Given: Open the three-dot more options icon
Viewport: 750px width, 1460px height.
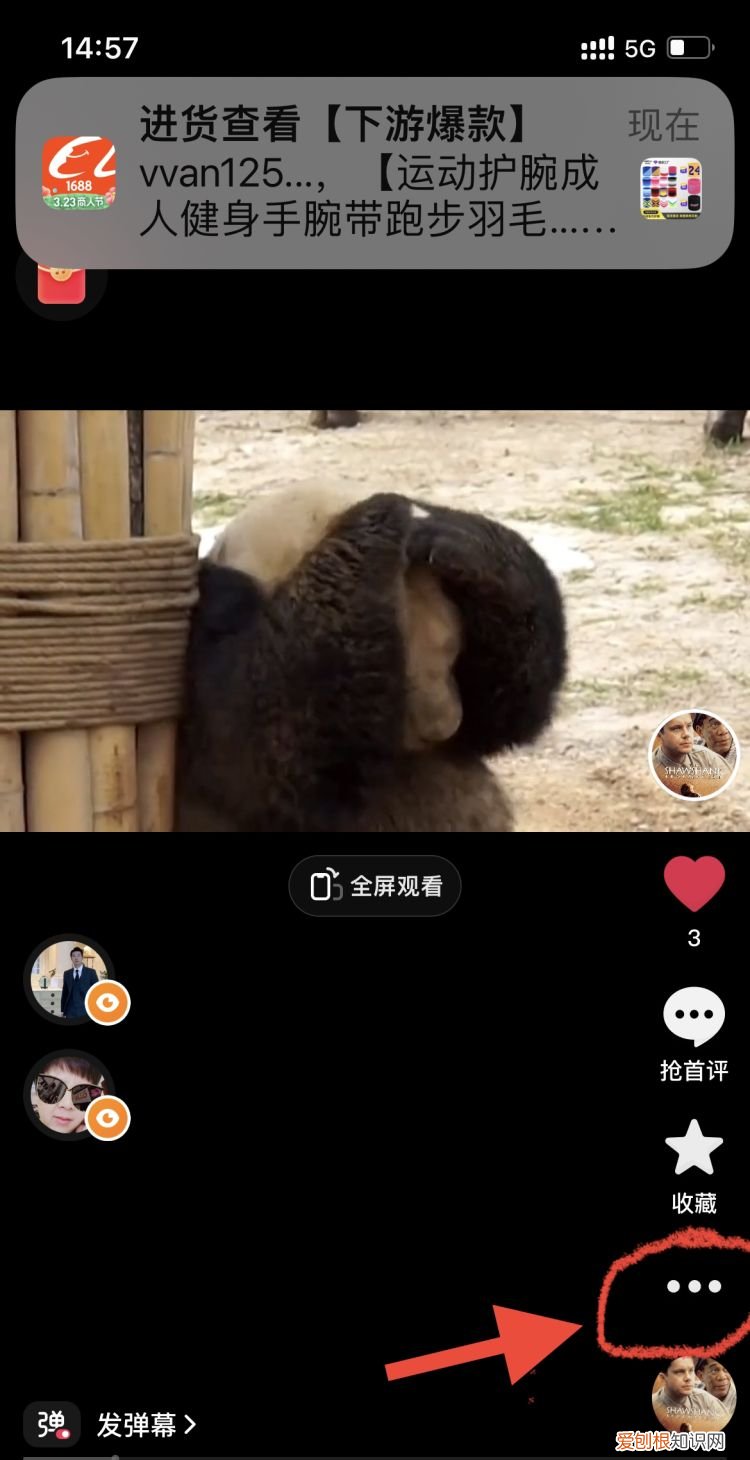Looking at the screenshot, I should coord(694,1288).
